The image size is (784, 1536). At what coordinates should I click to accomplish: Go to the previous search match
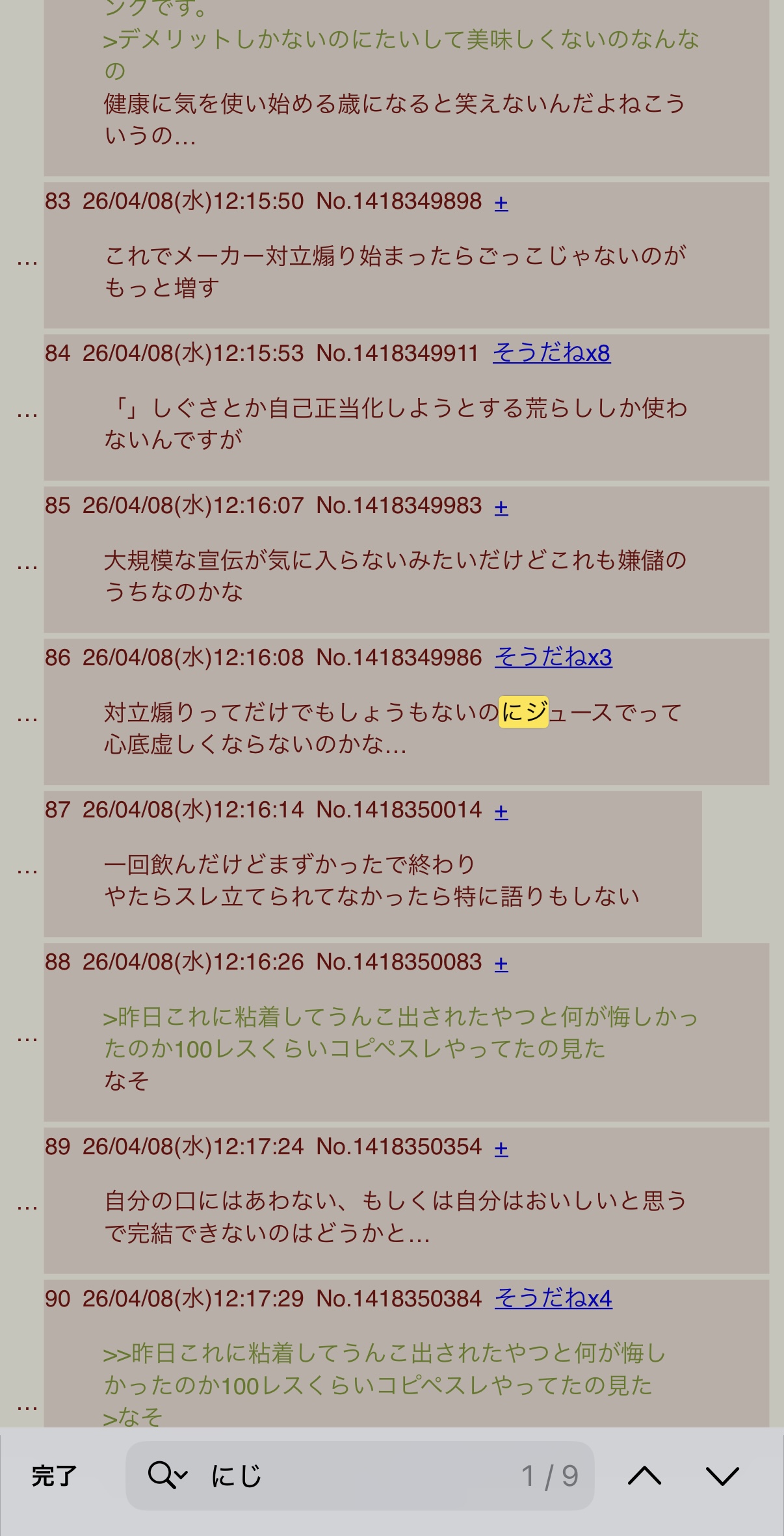pyautogui.click(x=644, y=1476)
